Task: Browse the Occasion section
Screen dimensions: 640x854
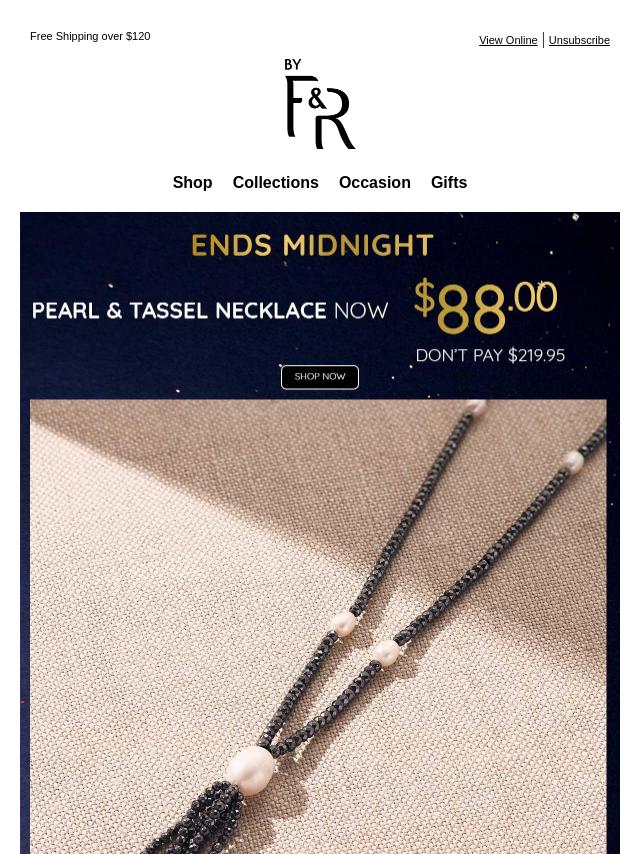Action: tap(374, 182)
